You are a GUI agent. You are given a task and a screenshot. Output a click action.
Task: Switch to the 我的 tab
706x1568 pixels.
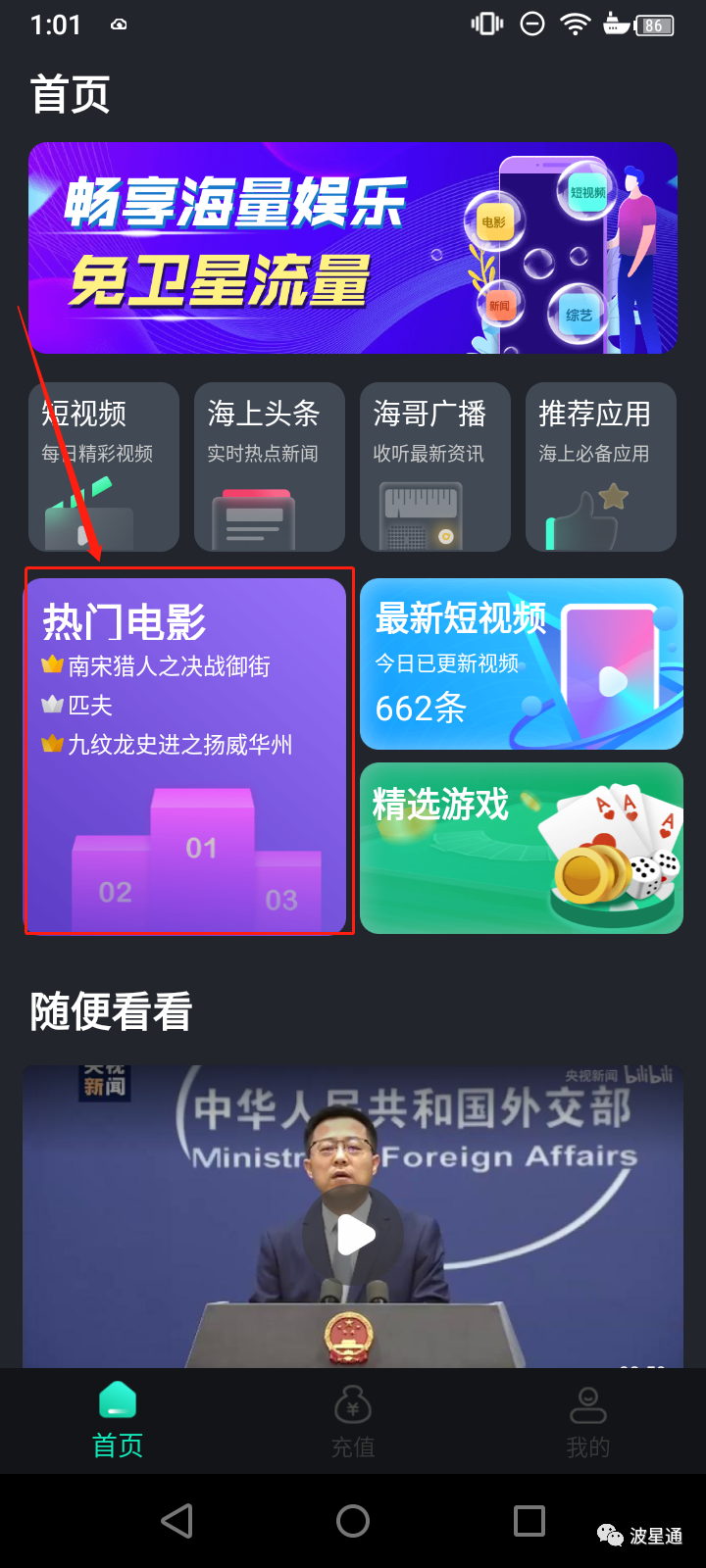click(588, 1421)
